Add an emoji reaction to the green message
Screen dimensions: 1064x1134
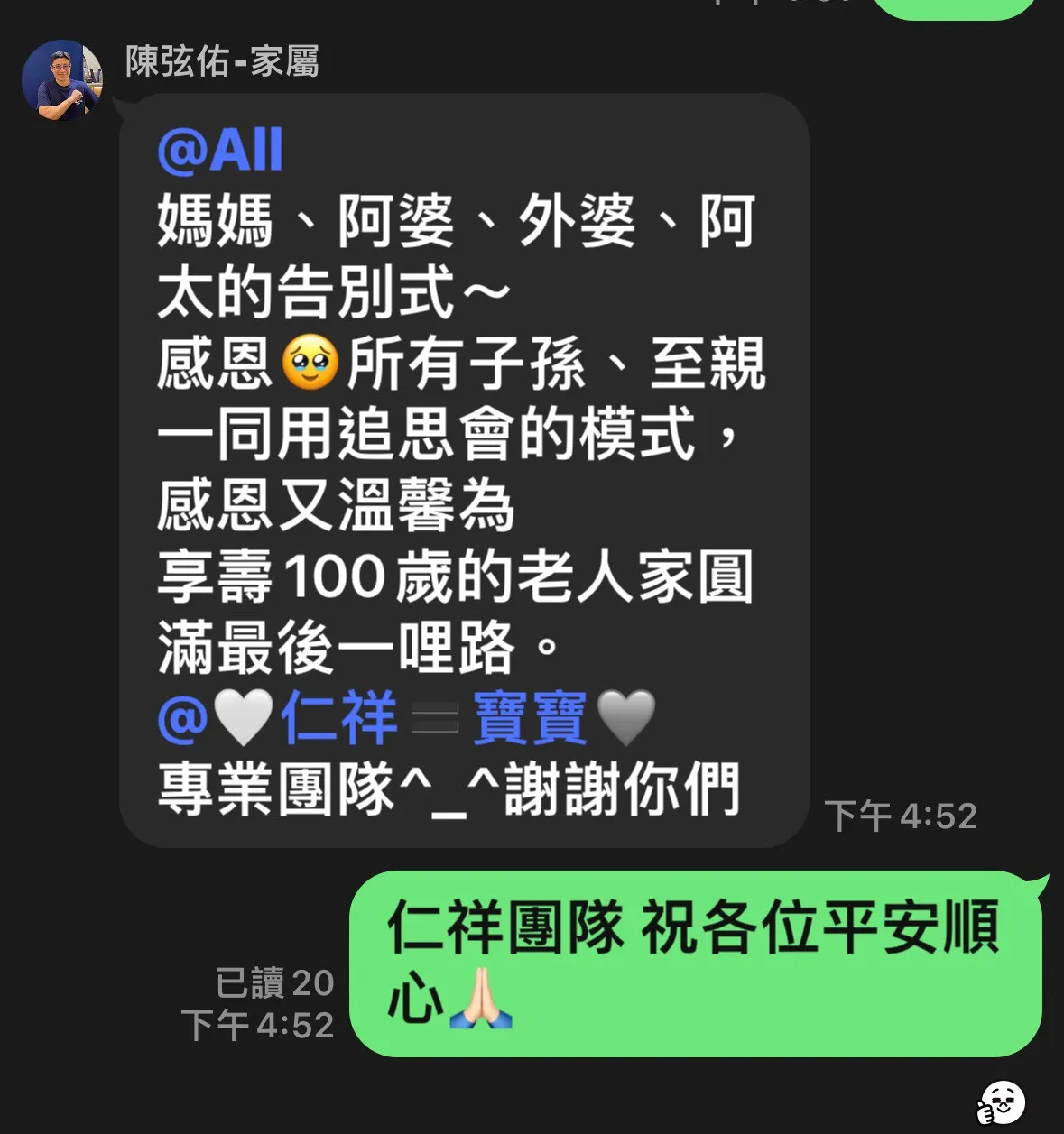(1003, 1102)
